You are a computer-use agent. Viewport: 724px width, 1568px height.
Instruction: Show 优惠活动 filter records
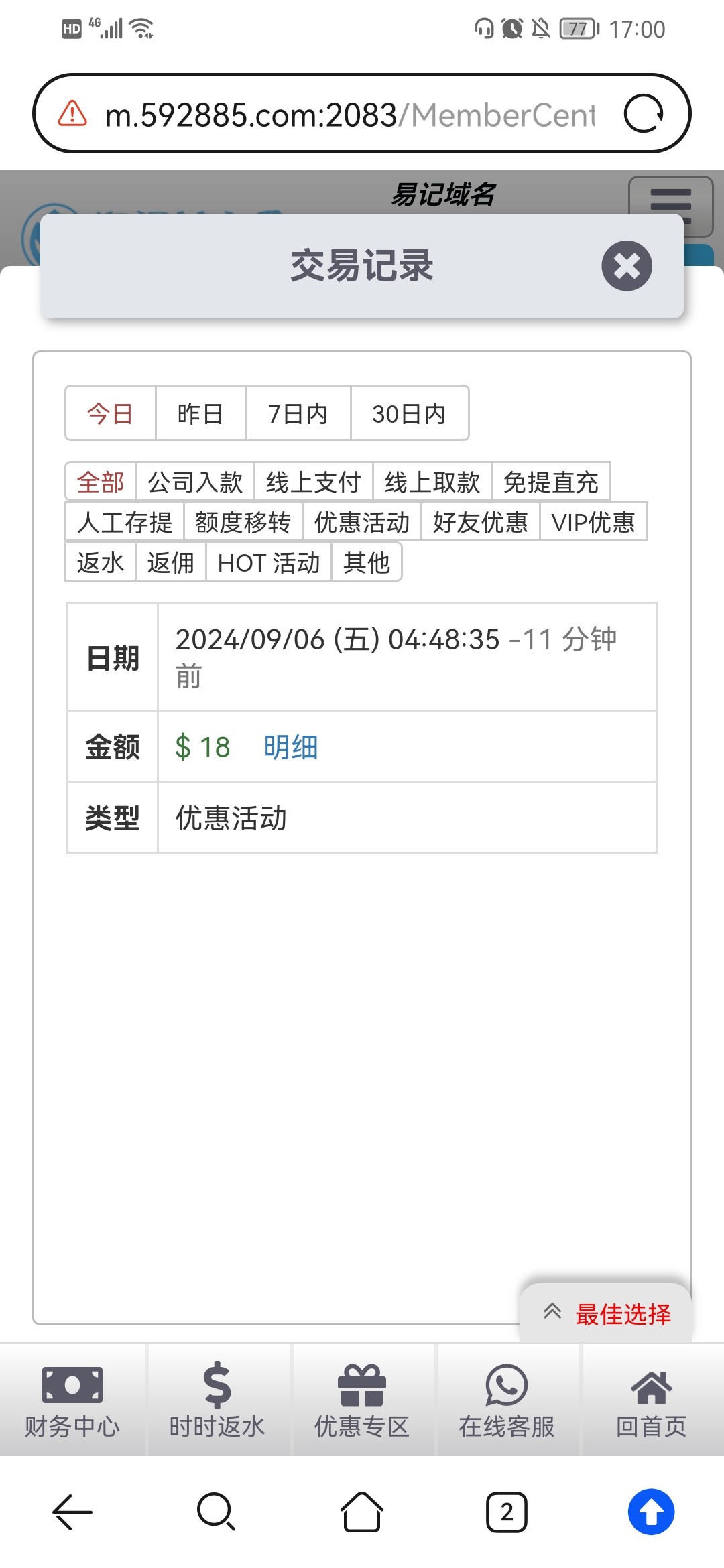[361, 522]
